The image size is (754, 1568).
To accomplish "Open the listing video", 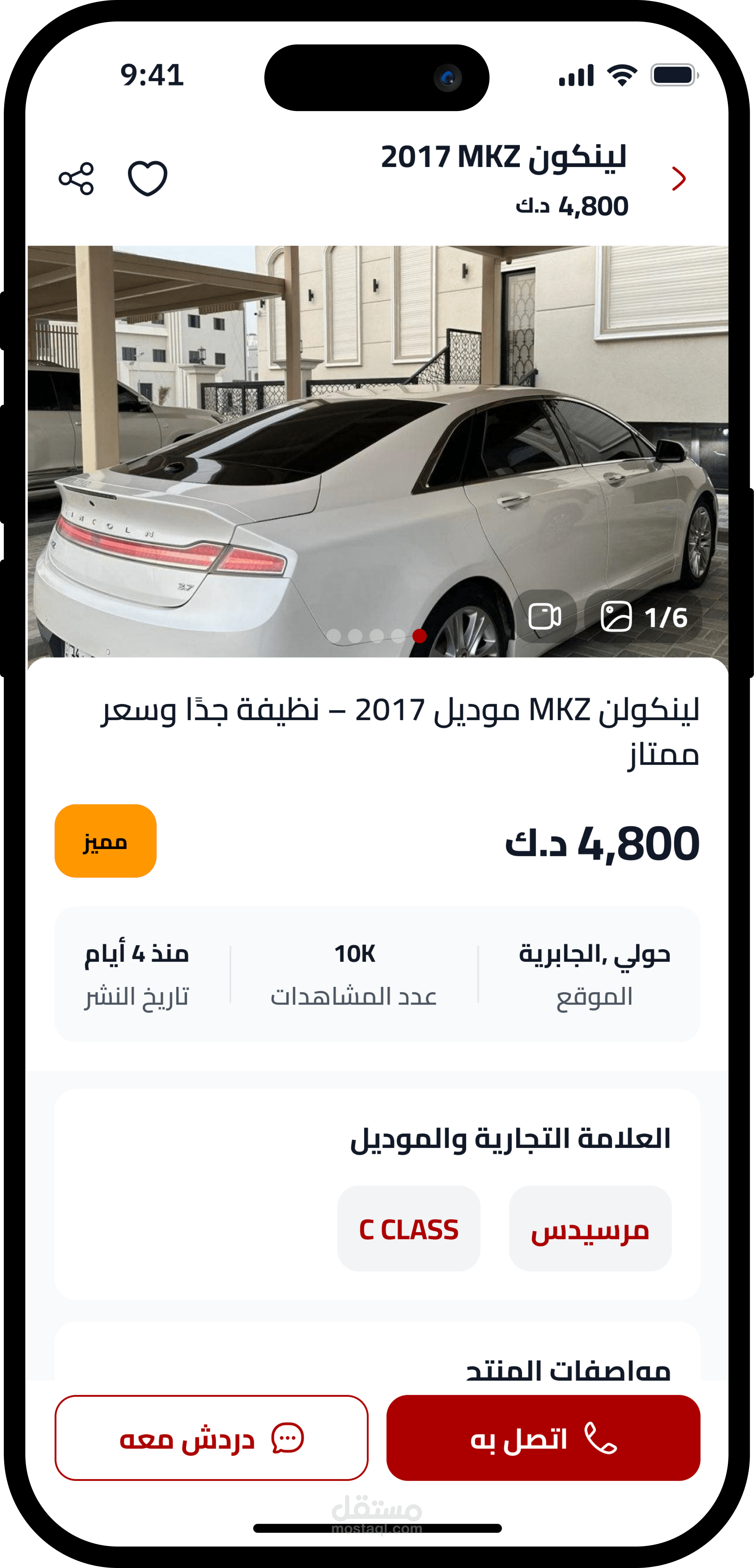I will pyautogui.click(x=544, y=617).
